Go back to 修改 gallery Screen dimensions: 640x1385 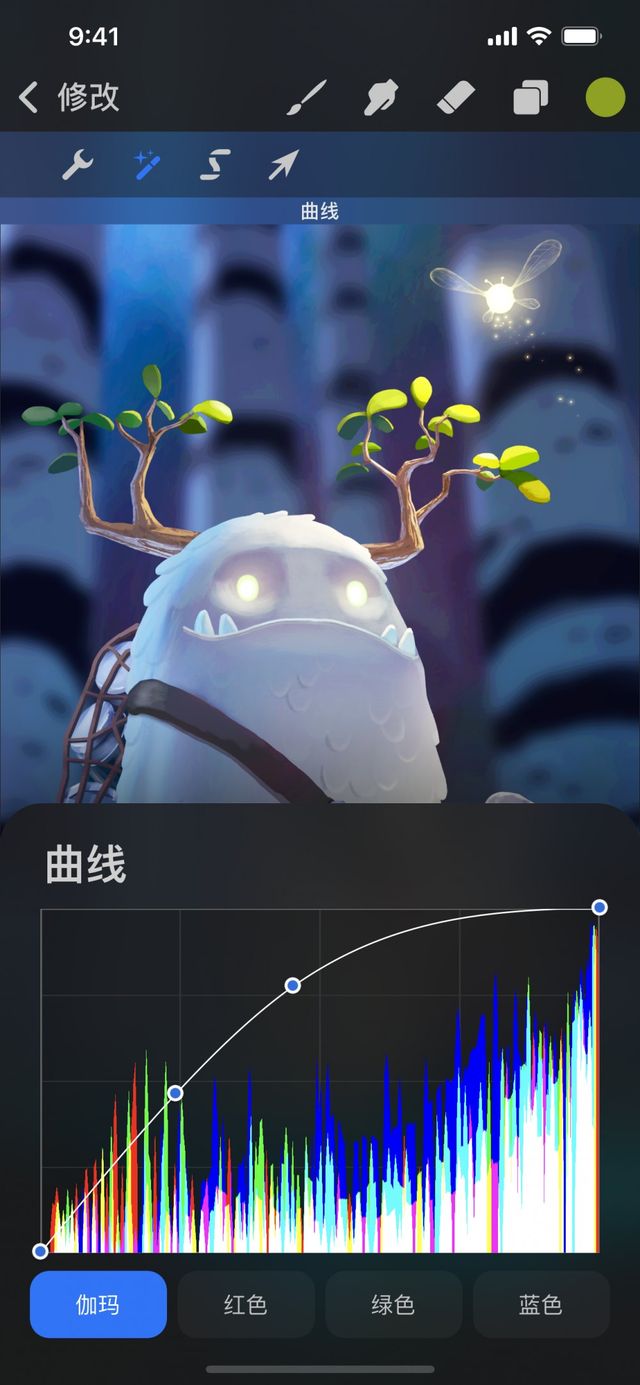[68, 97]
